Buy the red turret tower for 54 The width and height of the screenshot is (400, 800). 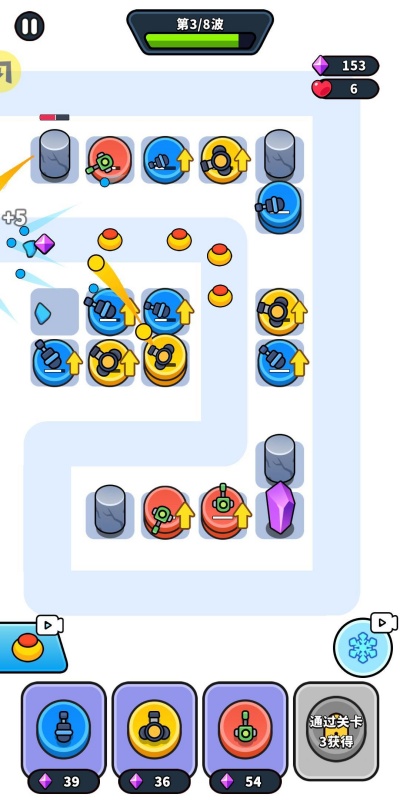(245, 737)
